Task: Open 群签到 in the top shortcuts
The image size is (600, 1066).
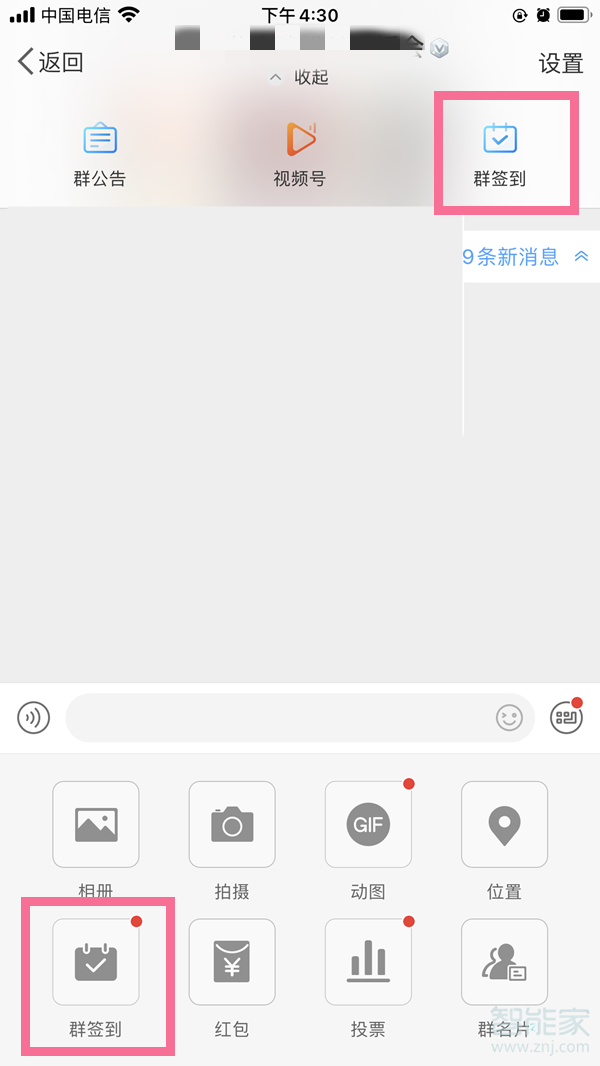Action: coord(500,154)
